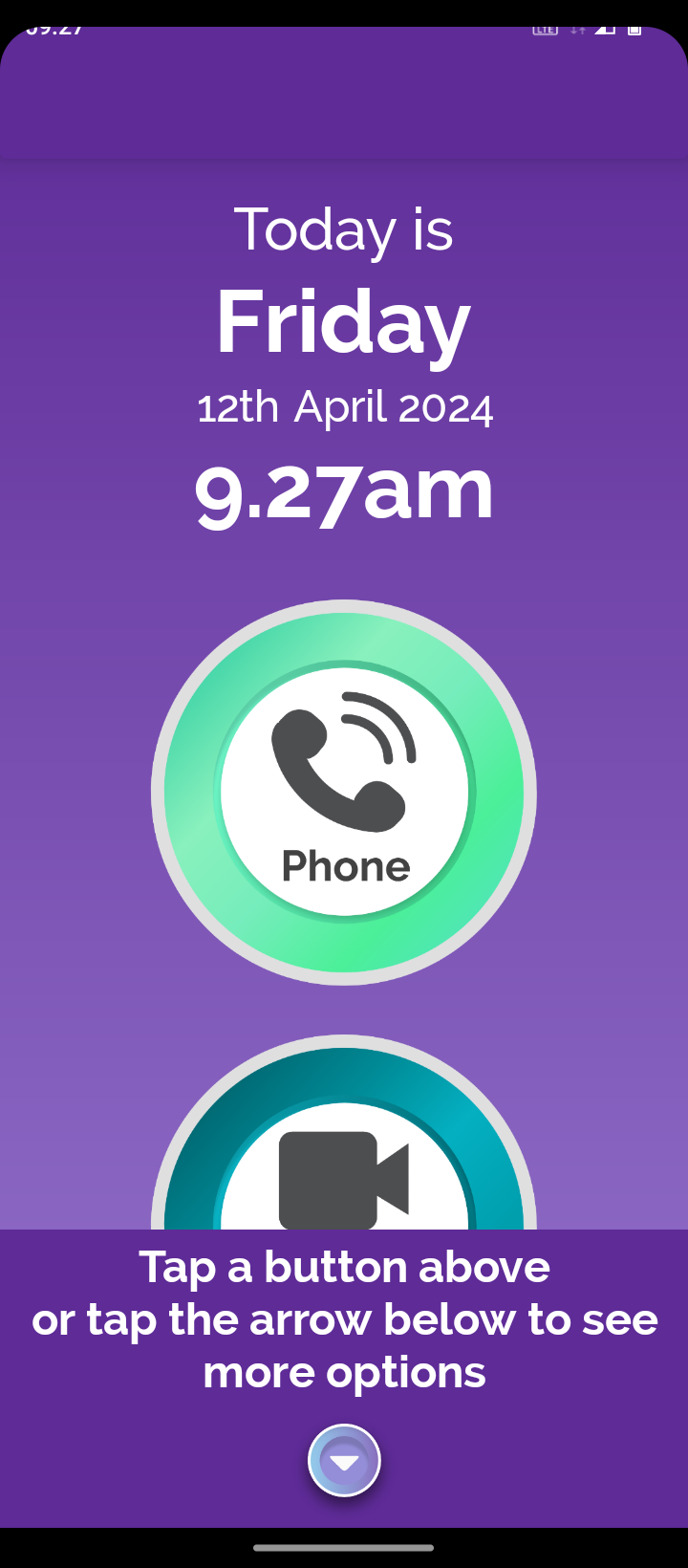The image size is (688, 1568).
Task: Tap the round Phone button
Action: pyautogui.click(x=344, y=793)
